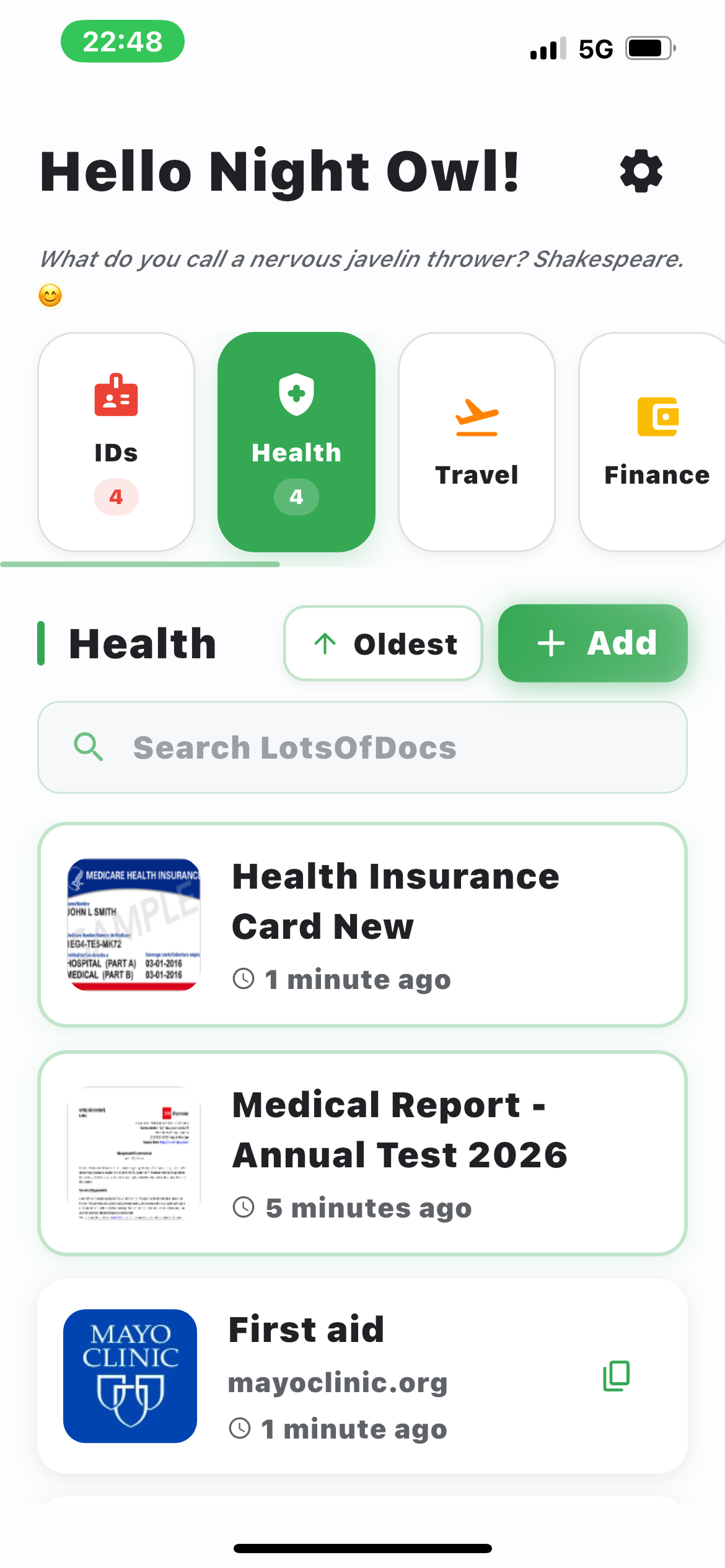Change sort order via Oldest control
The height and width of the screenshot is (1568, 725).
pos(383,643)
